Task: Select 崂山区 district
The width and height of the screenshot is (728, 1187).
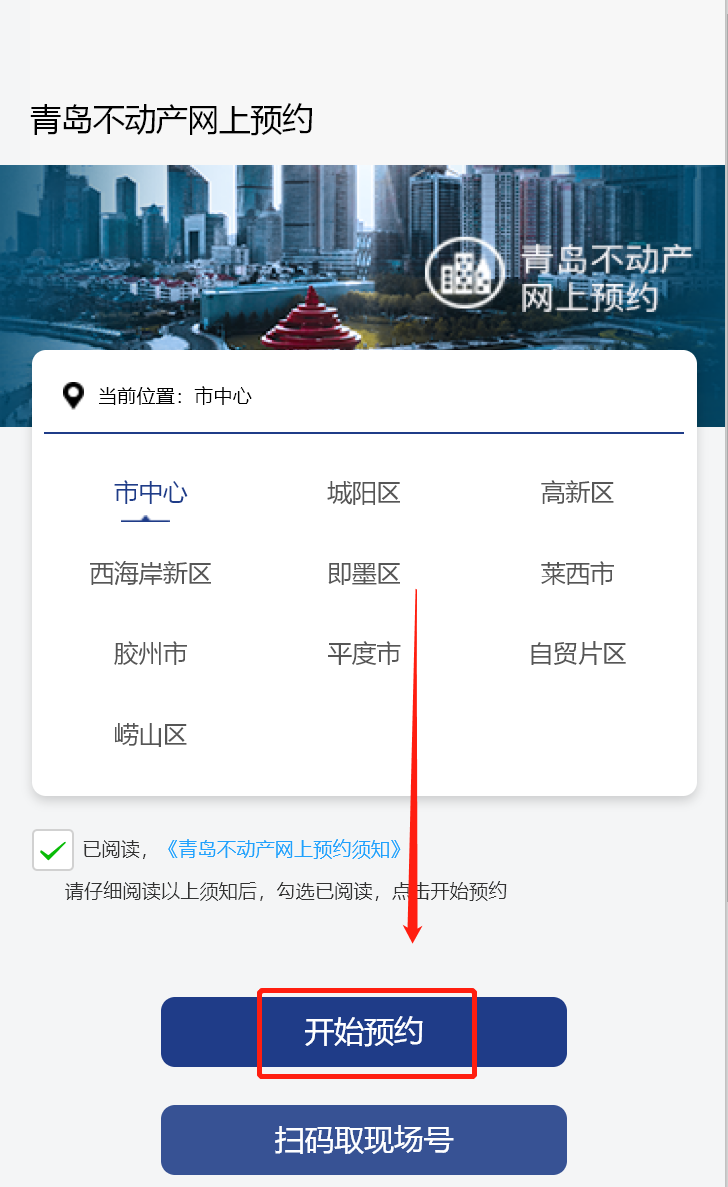Action: (150, 736)
